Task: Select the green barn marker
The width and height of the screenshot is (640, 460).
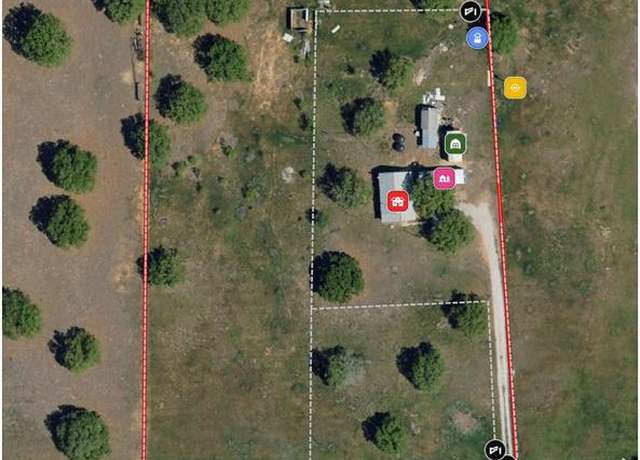Action: point(455,144)
